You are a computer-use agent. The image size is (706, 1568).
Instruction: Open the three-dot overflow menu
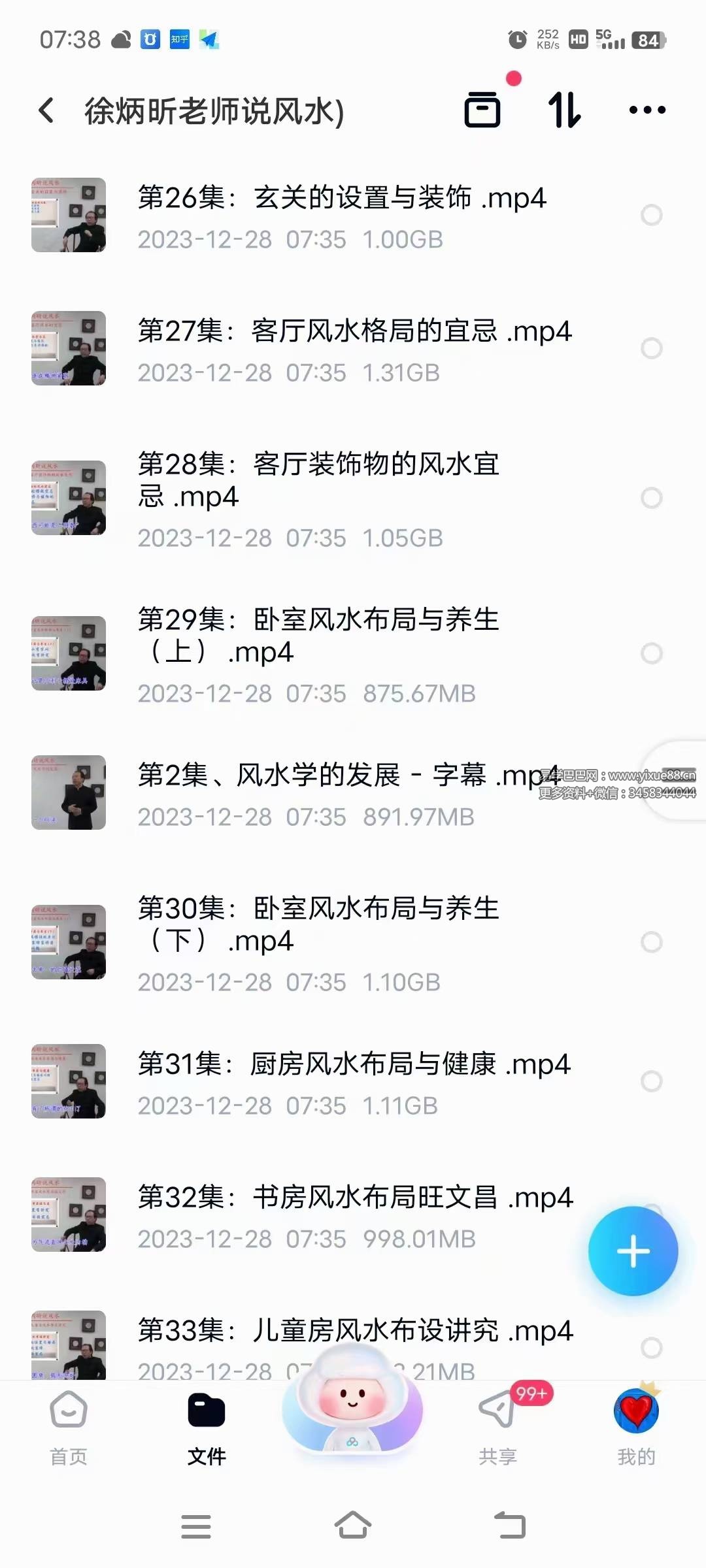coord(647,110)
